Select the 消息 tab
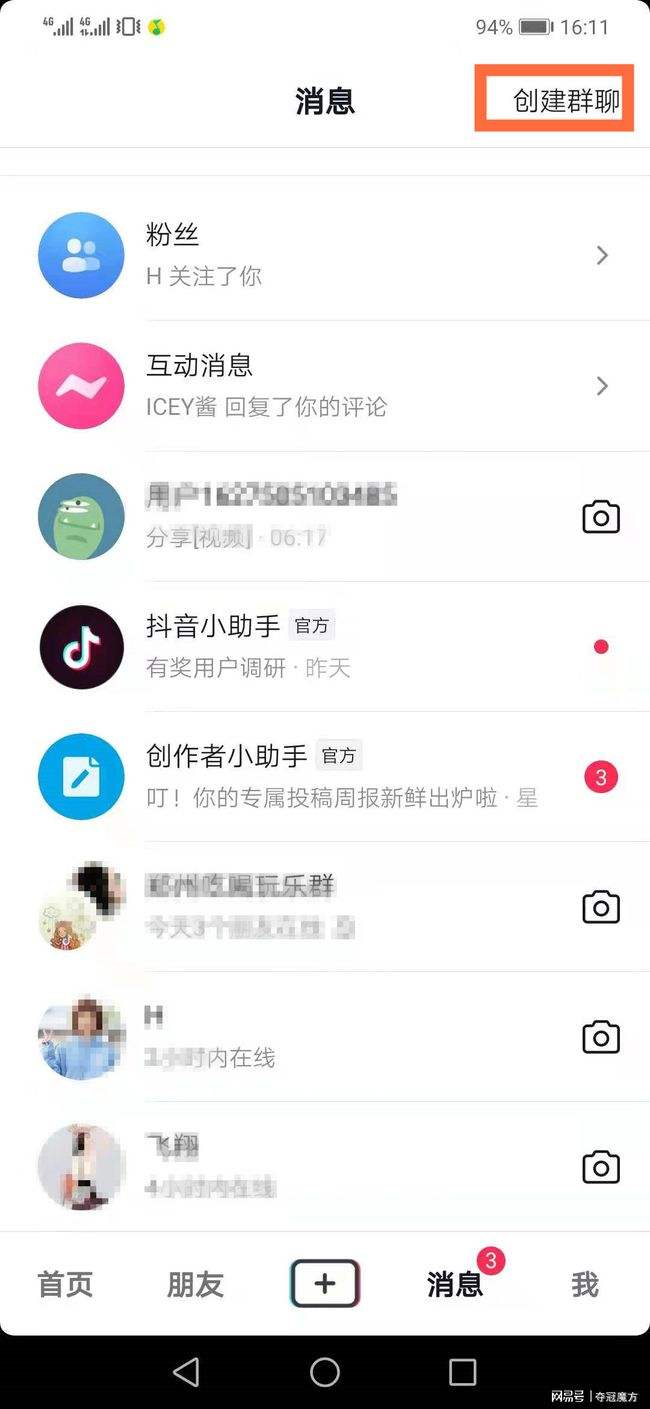The width and height of the screenshot is (650, 1409). (455, 1284)
